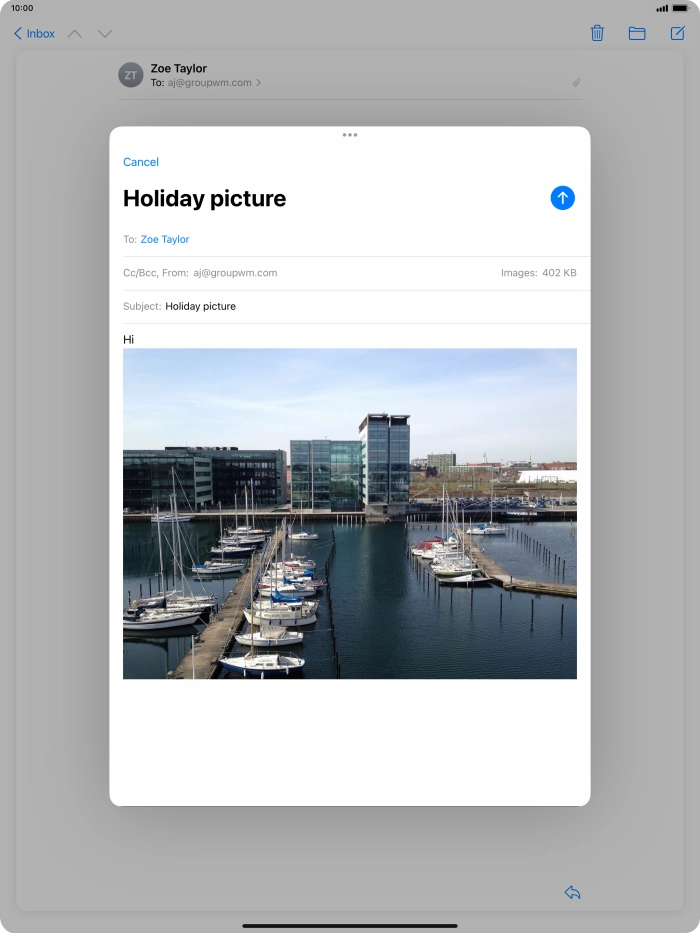Image resolution: width=700 pixels, height=933 pixels.
Task: Select the attached harbor photo
Action: [349, 513]
